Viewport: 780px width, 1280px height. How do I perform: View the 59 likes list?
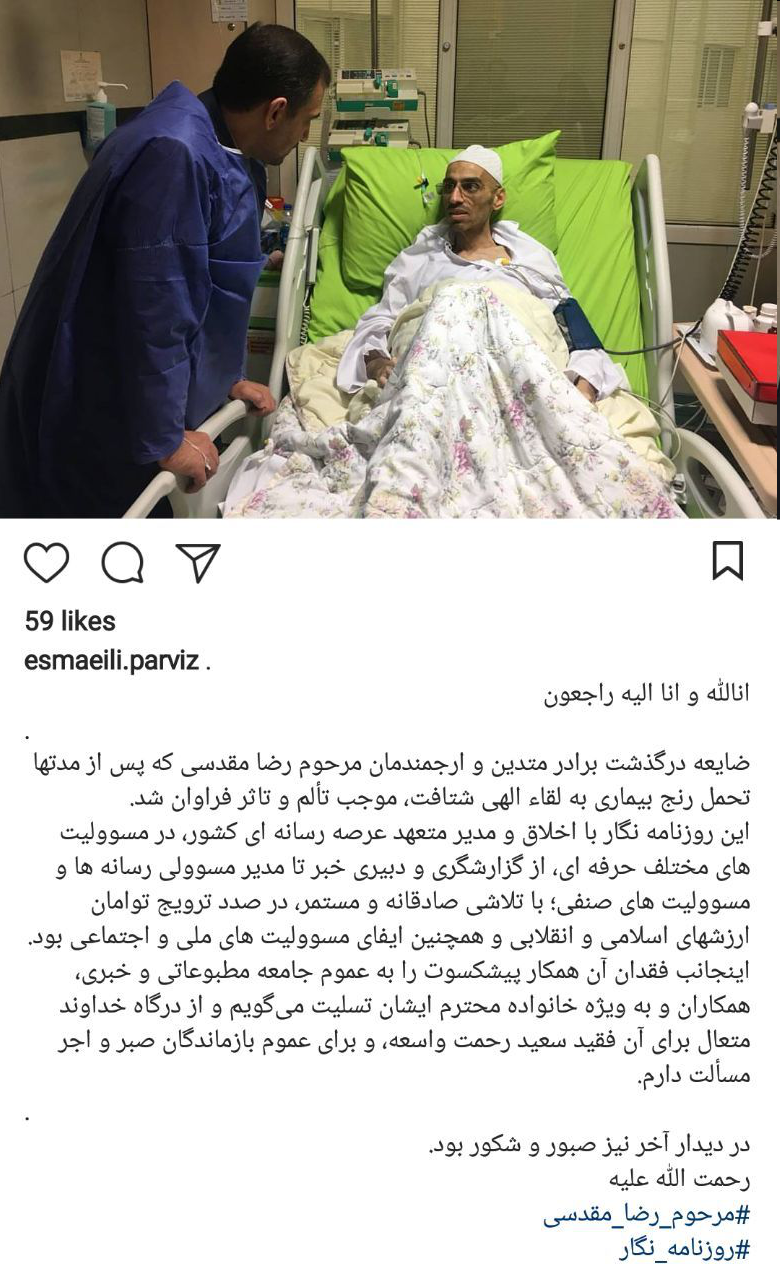point(70,622)
